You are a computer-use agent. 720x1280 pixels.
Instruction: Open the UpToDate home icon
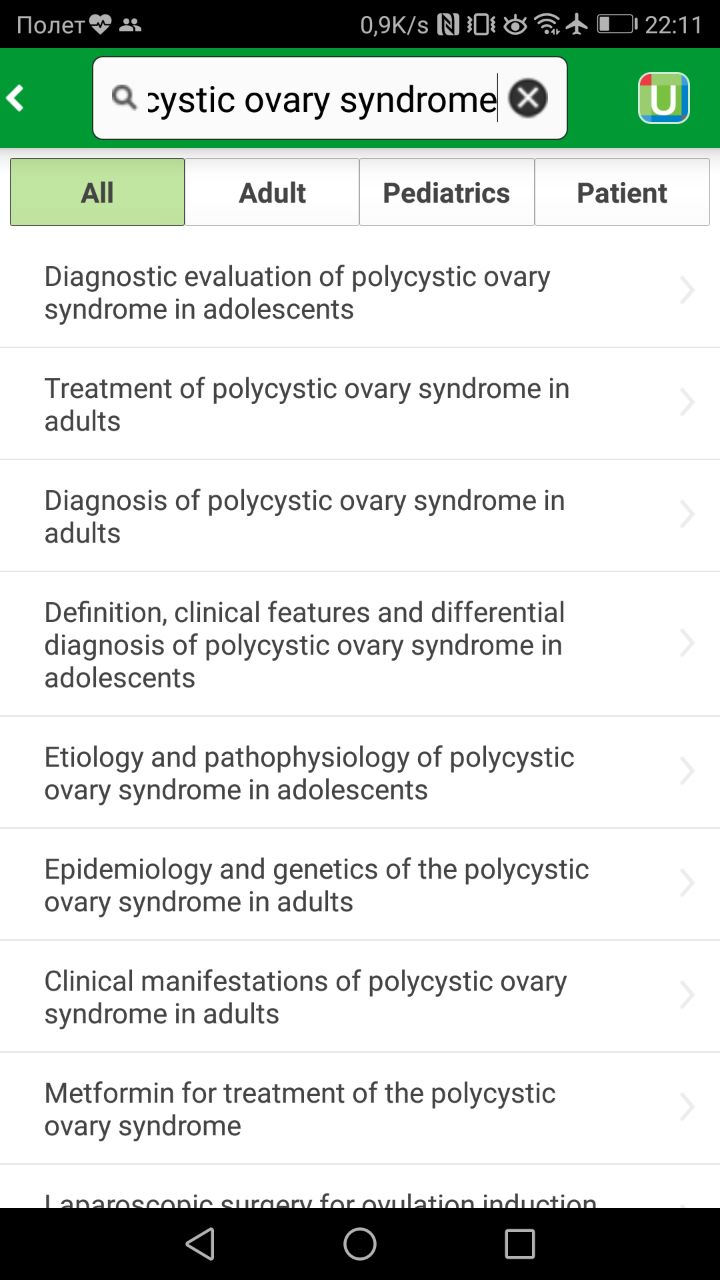664,98
